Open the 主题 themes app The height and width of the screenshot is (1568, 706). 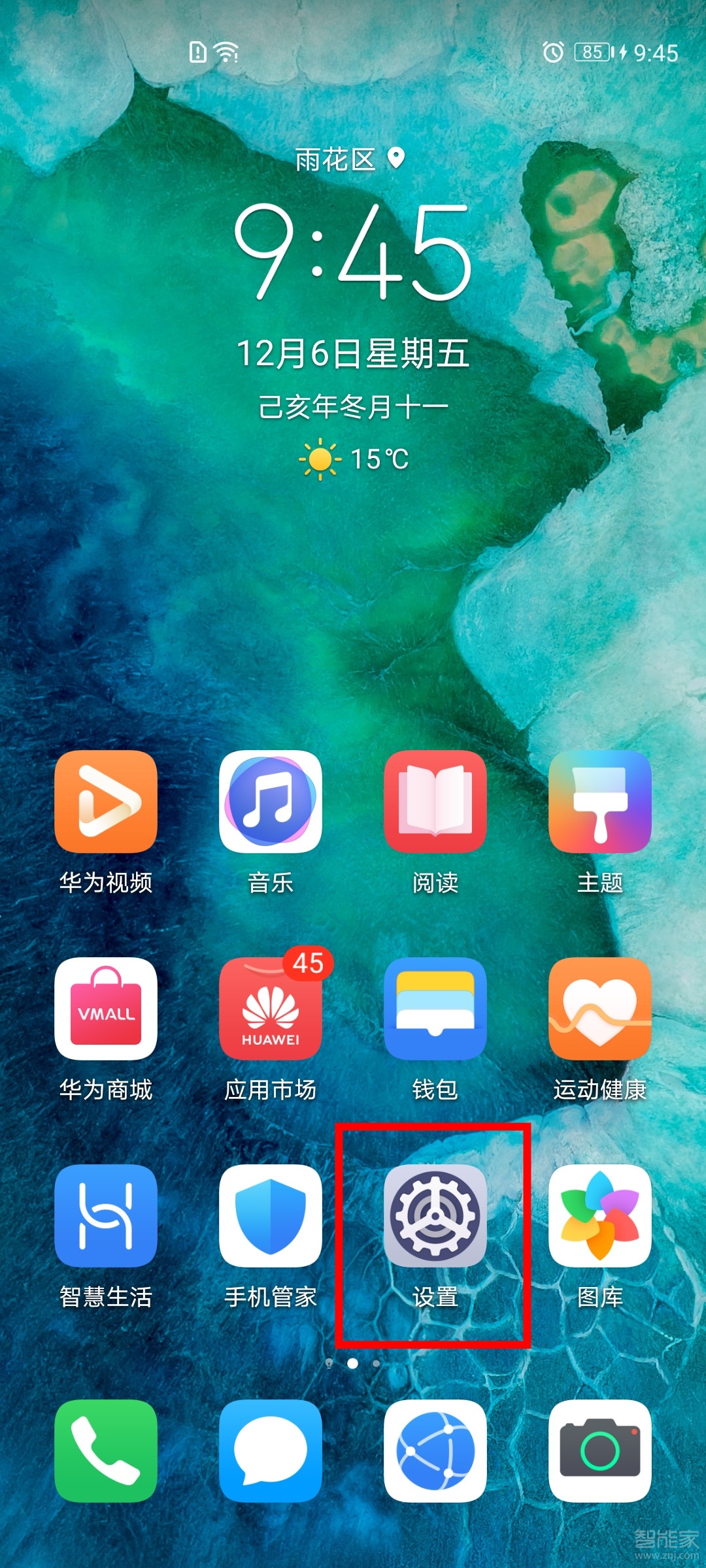[600, 802]
